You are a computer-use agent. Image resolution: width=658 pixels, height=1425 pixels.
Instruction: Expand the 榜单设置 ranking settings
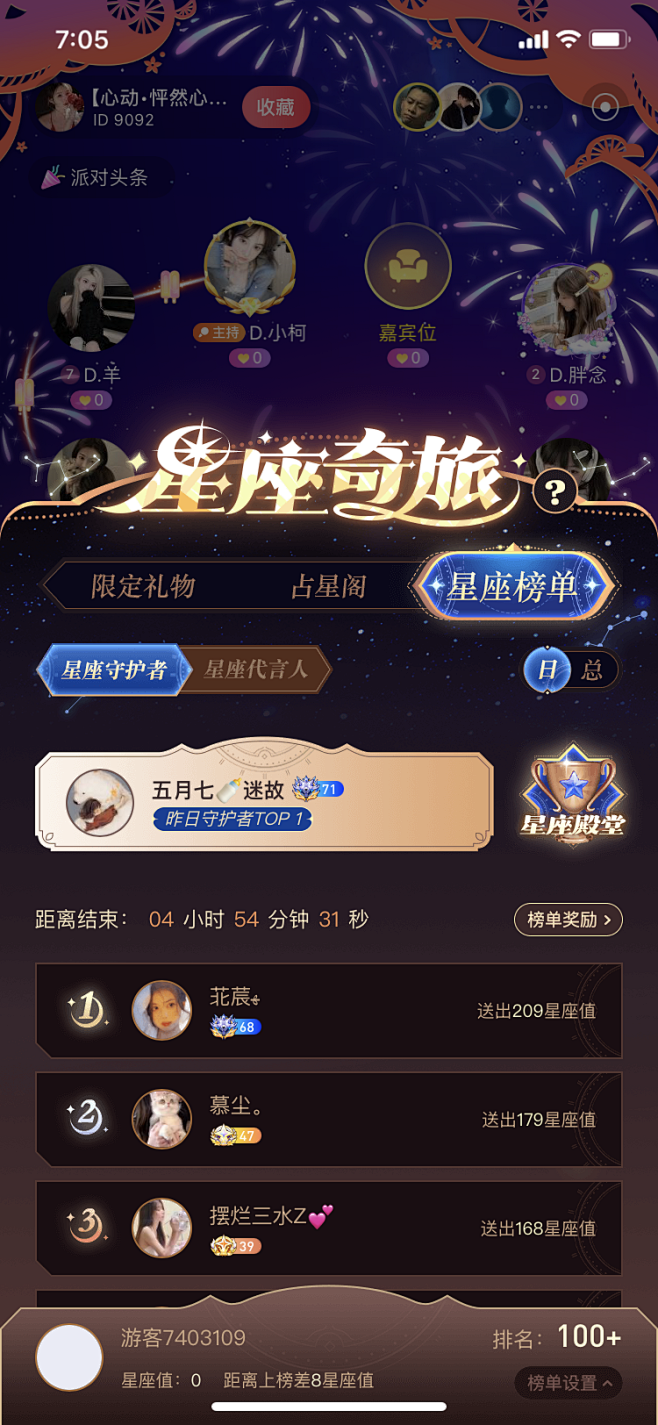569,1384
